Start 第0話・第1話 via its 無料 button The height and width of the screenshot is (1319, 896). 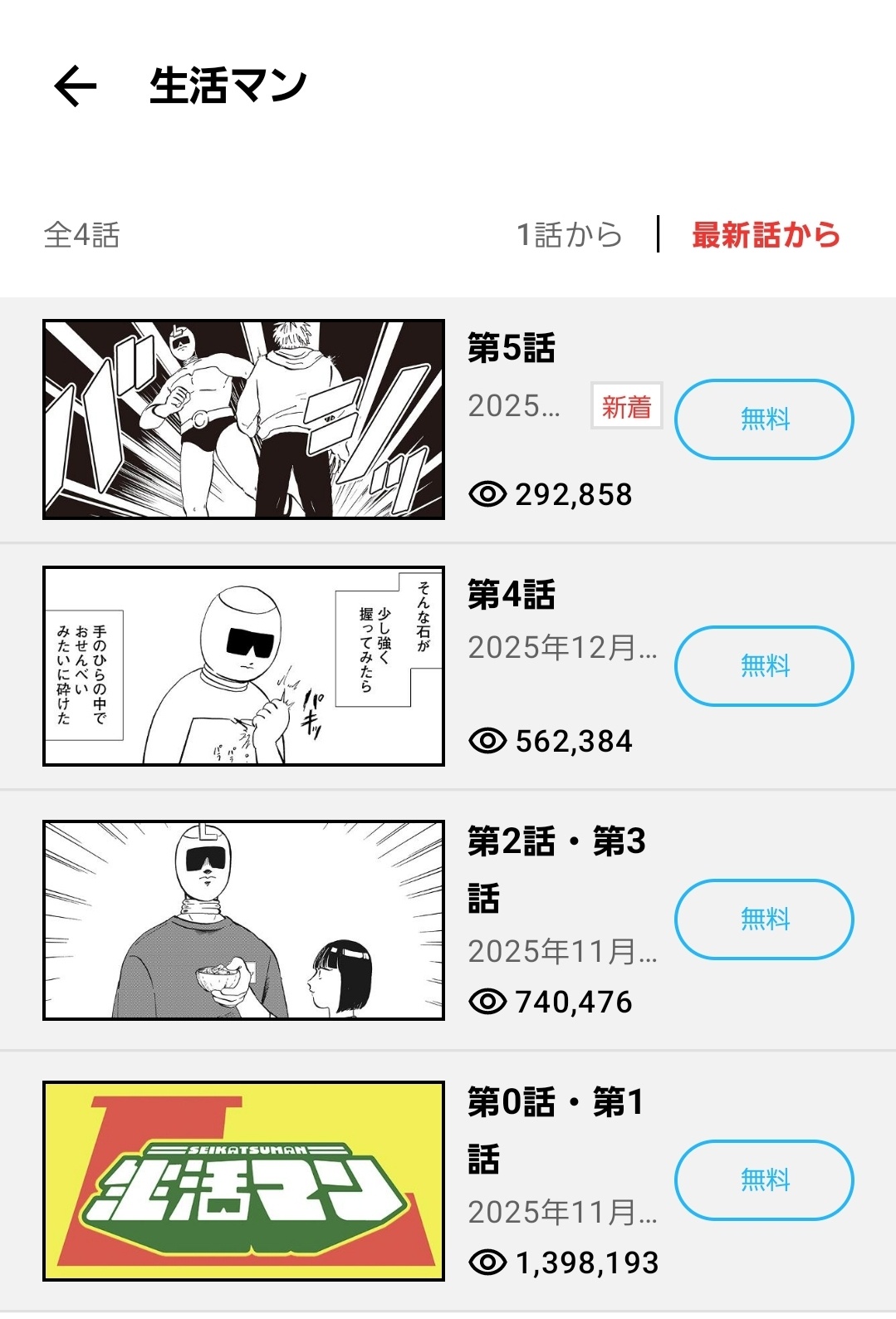point(764,1180)
